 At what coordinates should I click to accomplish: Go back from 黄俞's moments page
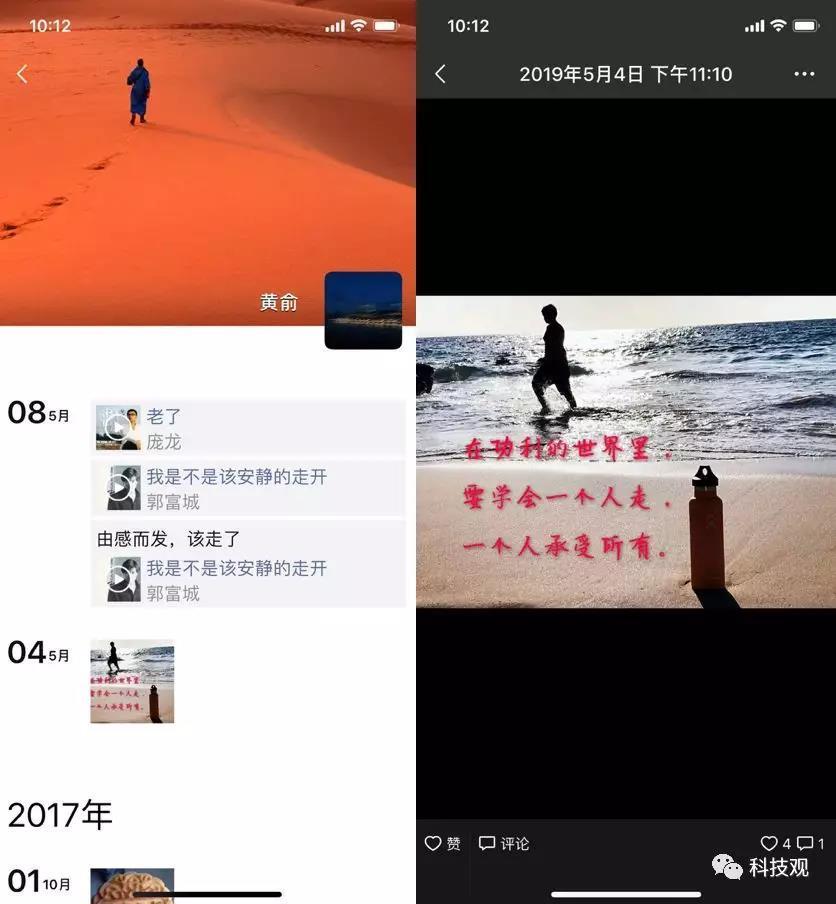23,74
